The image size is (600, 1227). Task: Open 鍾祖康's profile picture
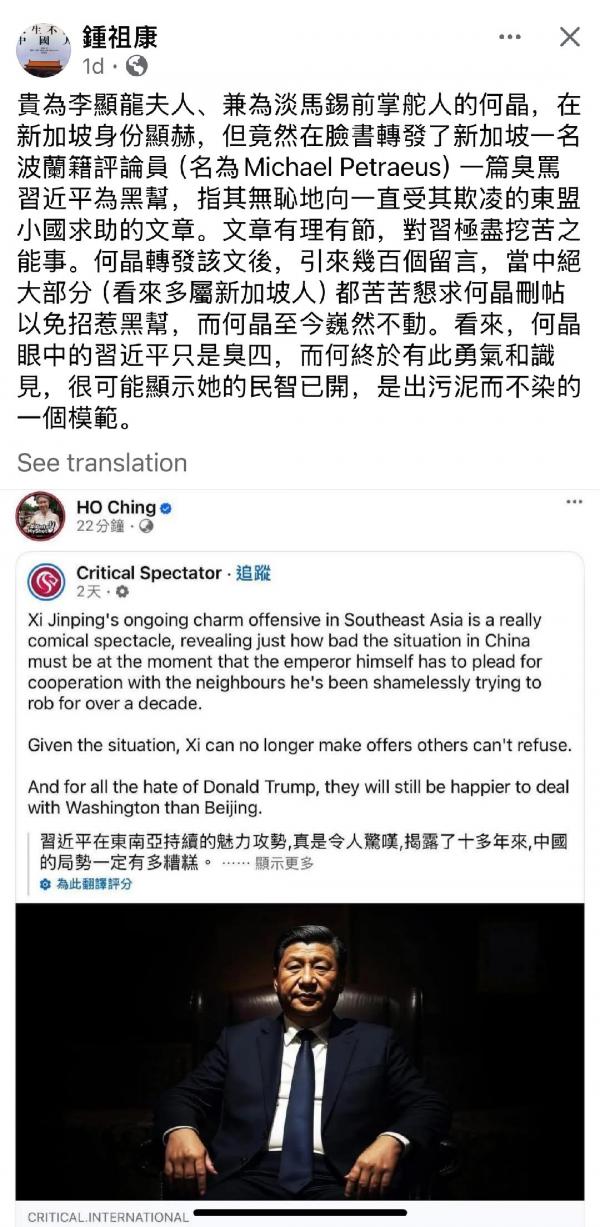43,48
